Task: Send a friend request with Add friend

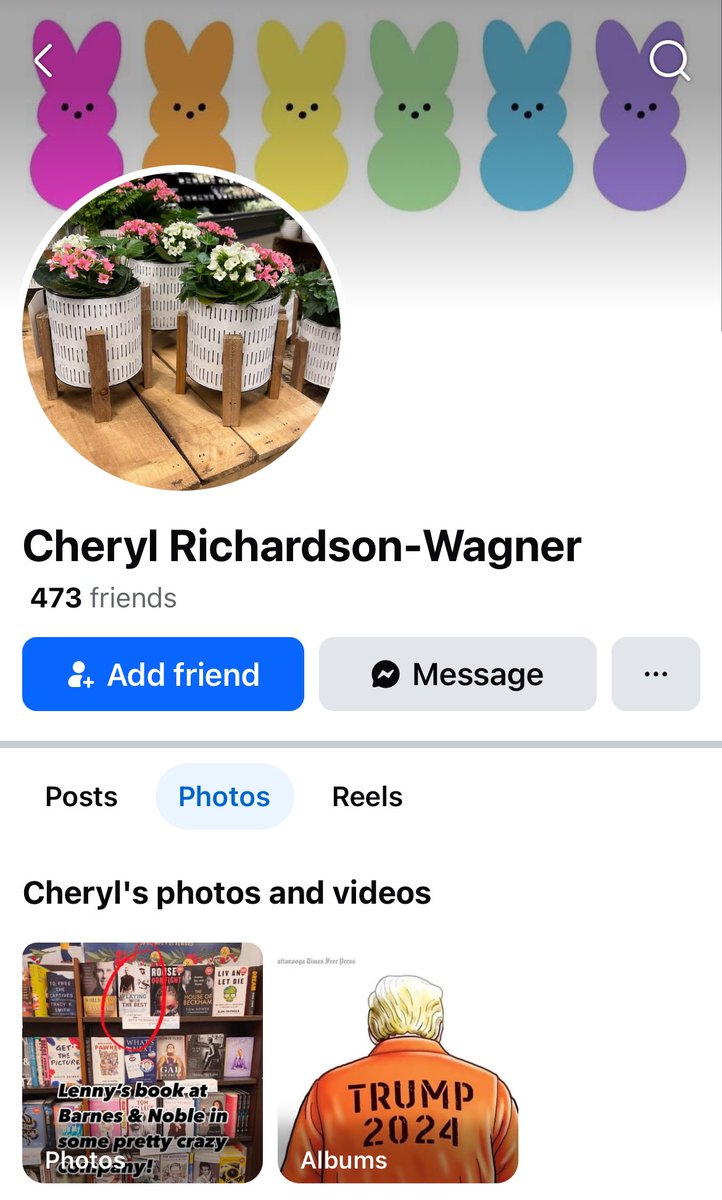Action: [x=163, y=674]
